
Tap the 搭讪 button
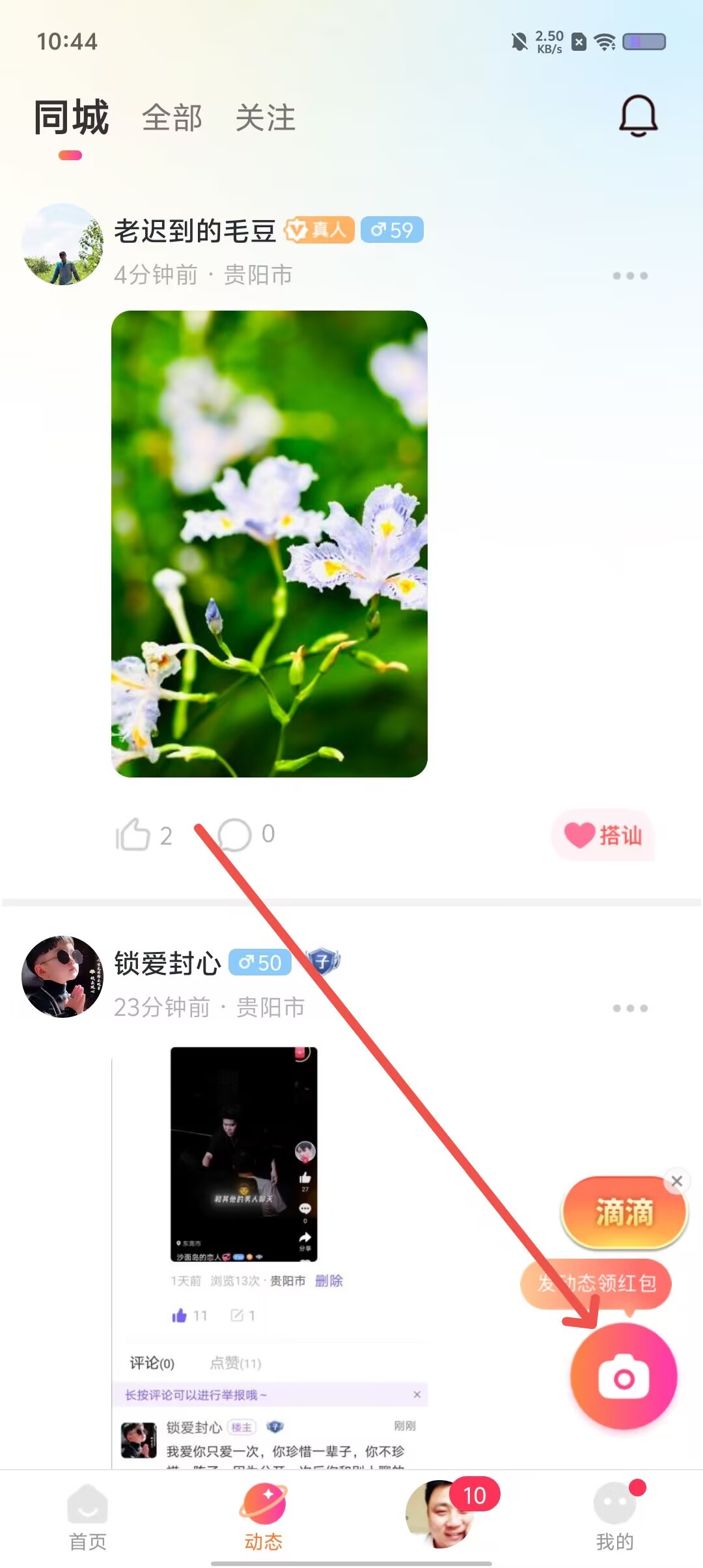[x=603, y=835]
